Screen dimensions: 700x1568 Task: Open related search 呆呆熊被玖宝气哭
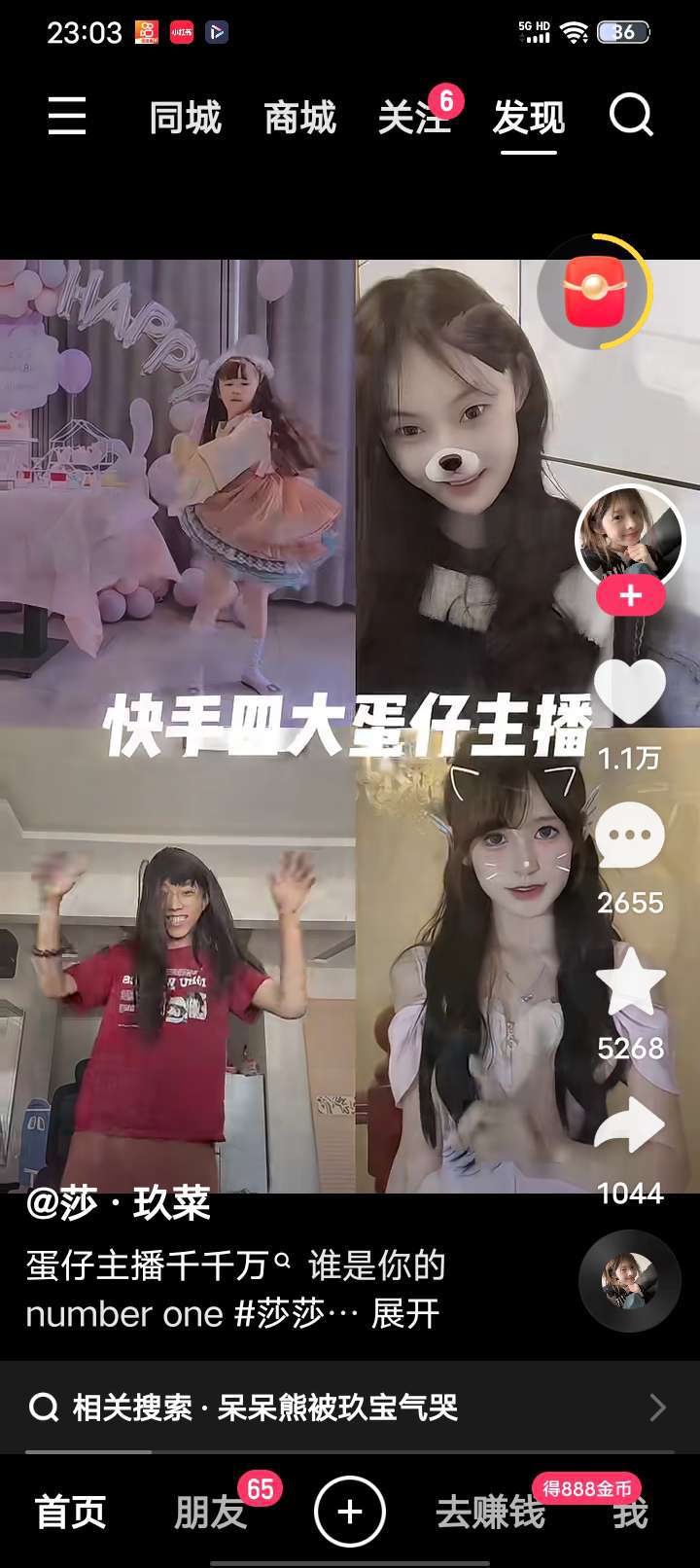pos(350,1407)
